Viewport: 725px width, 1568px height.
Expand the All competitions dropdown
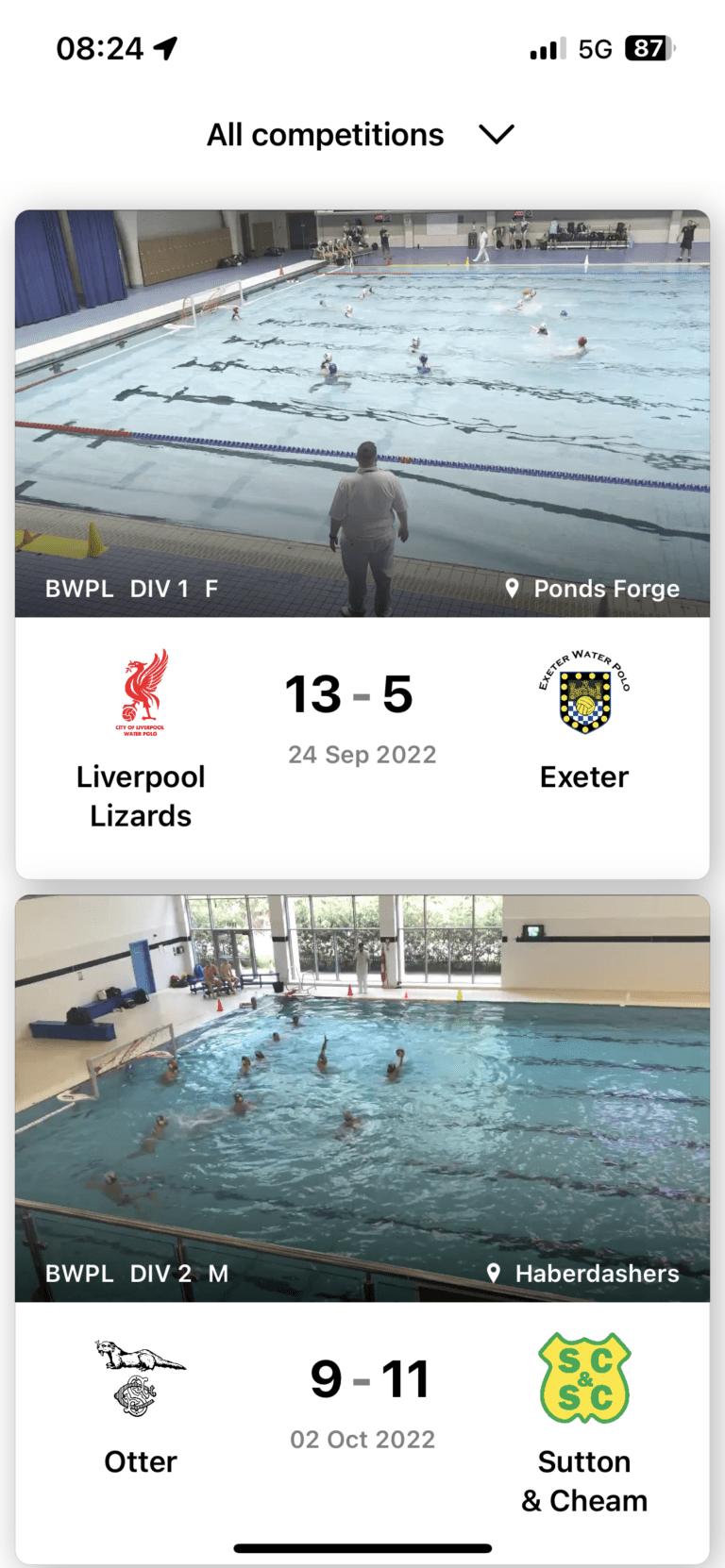(x=361, y=135)
